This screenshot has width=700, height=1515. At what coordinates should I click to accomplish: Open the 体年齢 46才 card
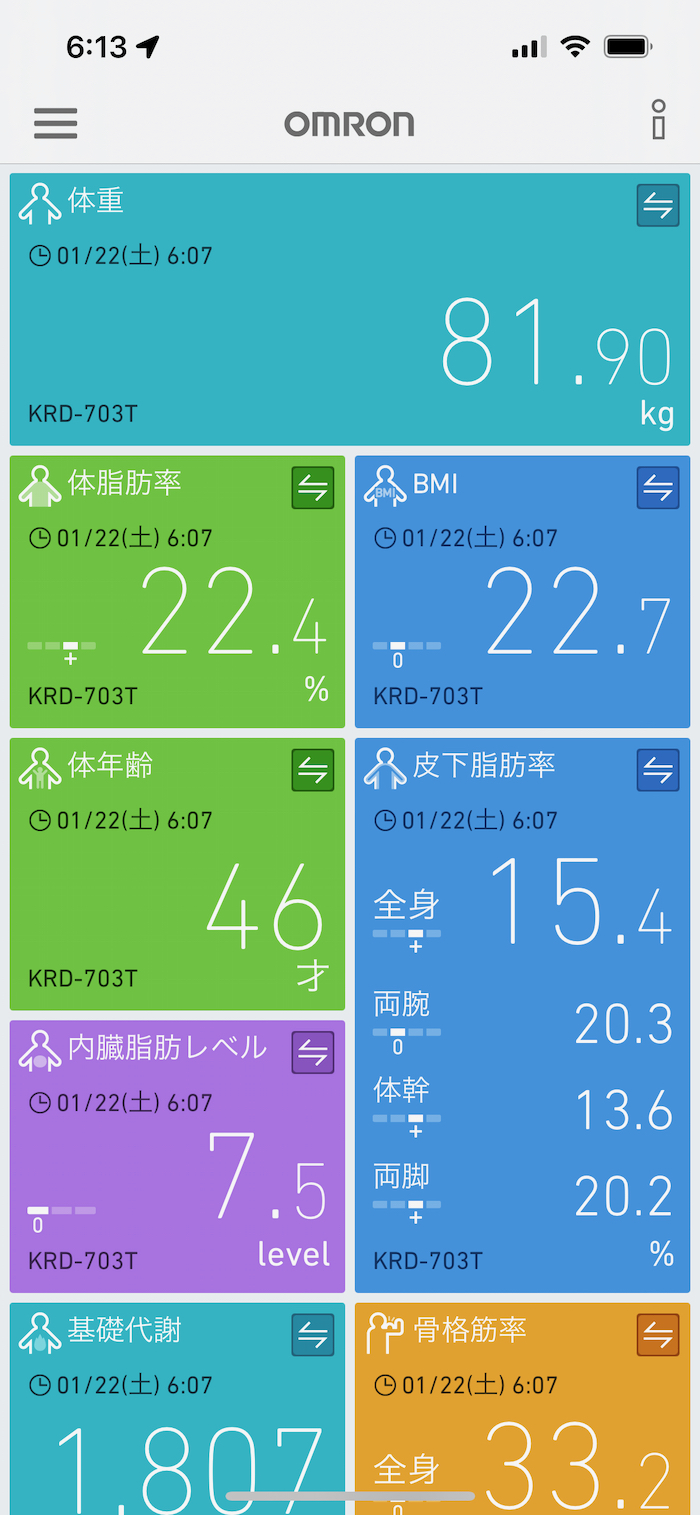tap(177, 890)
